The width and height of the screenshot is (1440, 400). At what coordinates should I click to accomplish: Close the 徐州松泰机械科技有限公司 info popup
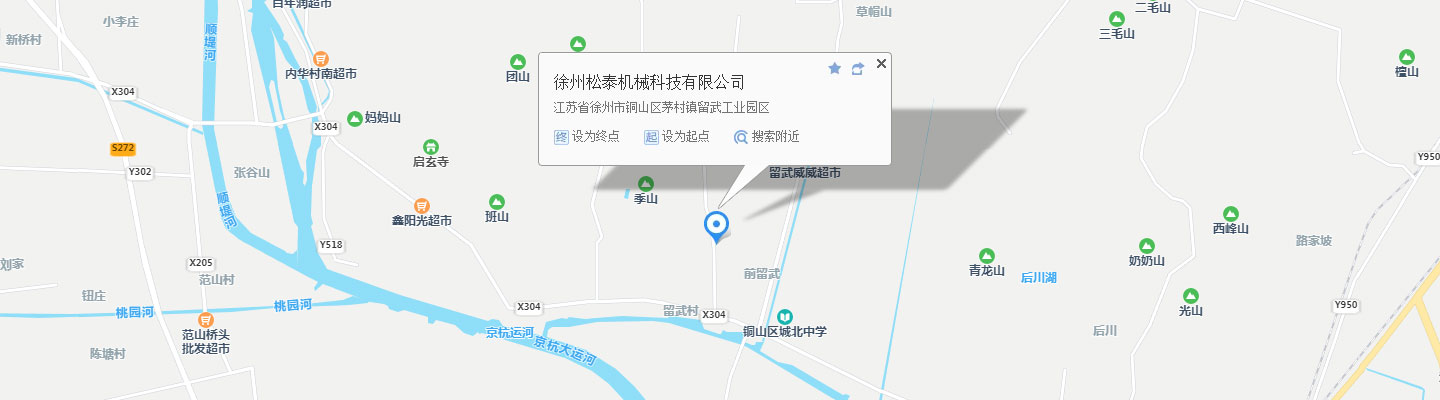[x=881, y=64]
